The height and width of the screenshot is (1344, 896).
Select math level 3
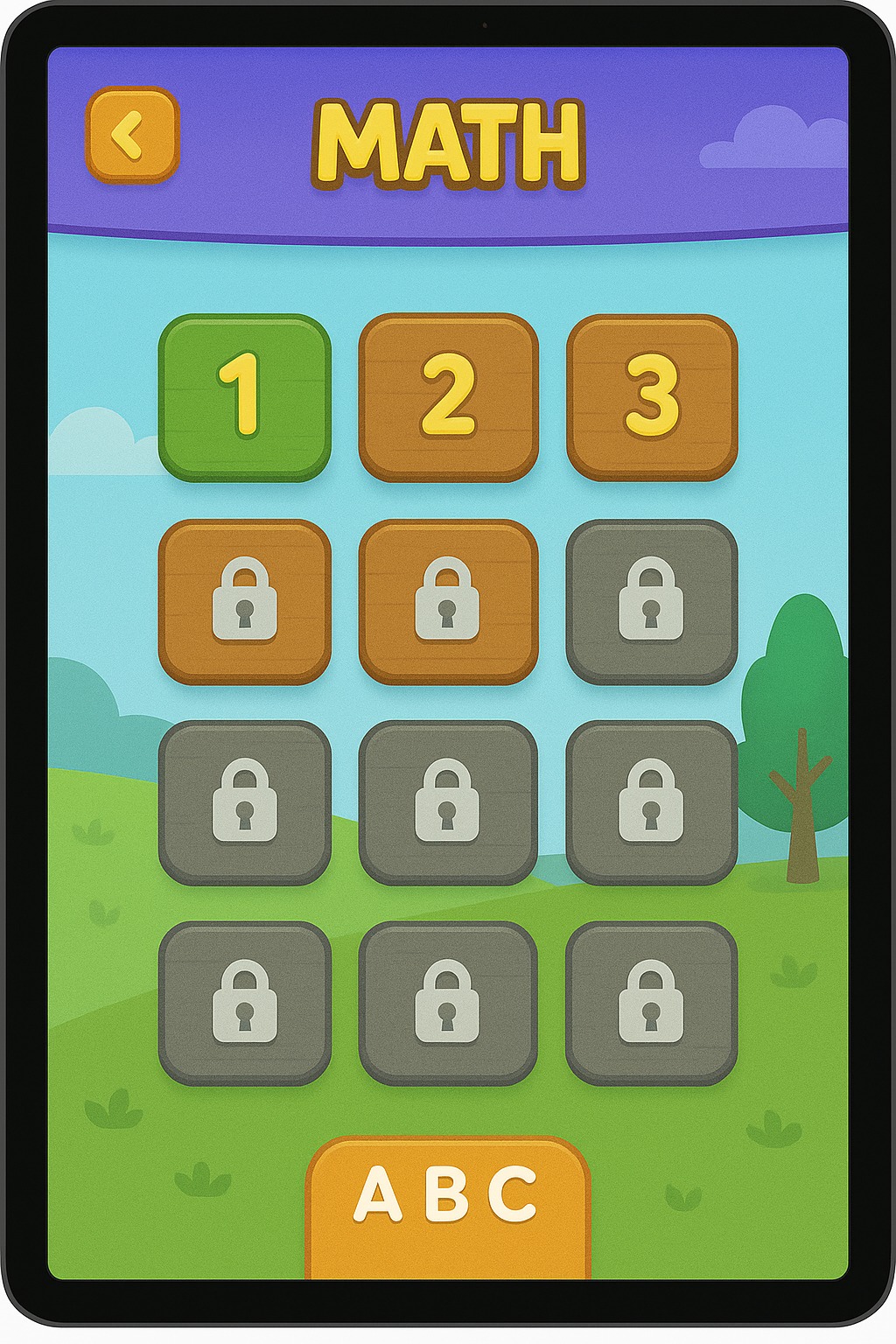click(x=652, y=397)
